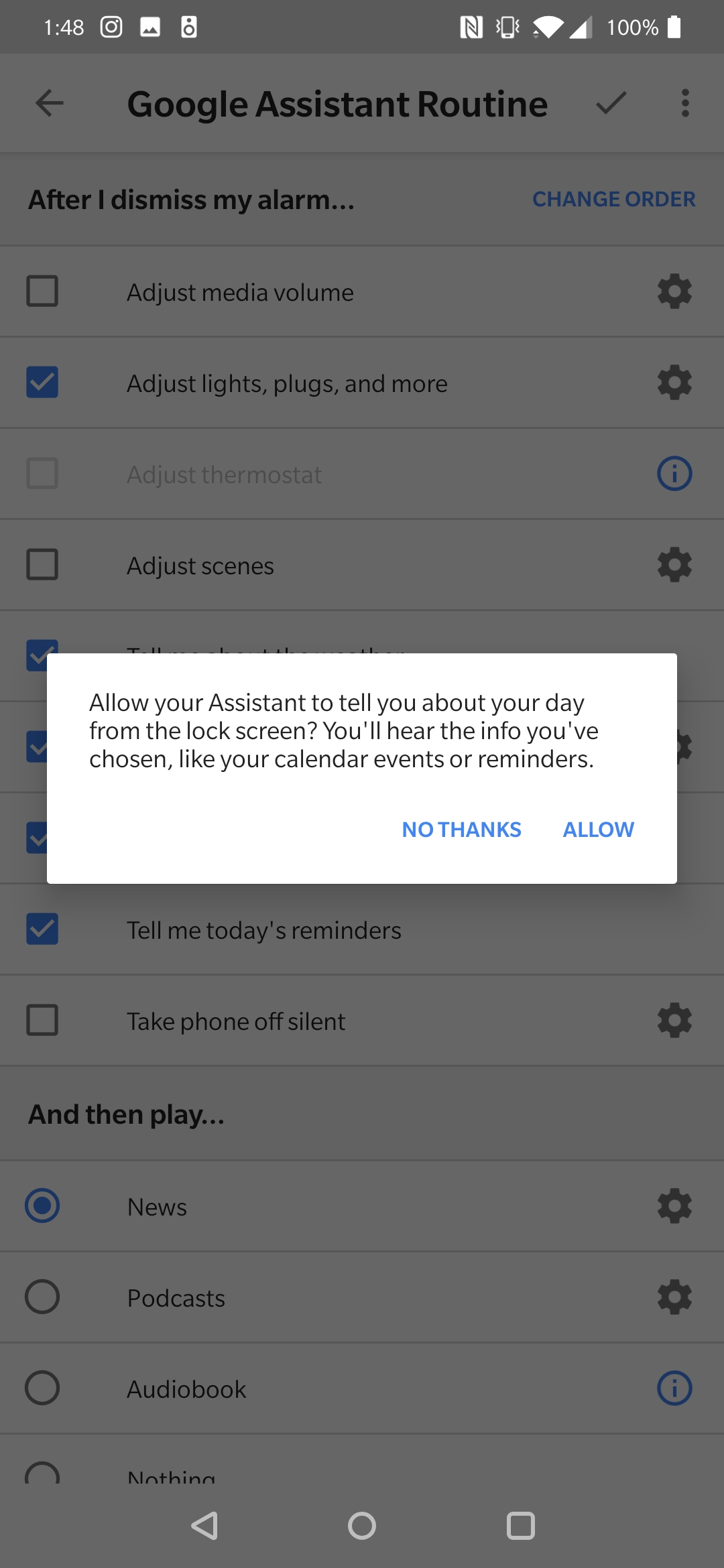
Task: Tap the Android home button
Action: click(362, 1526)
